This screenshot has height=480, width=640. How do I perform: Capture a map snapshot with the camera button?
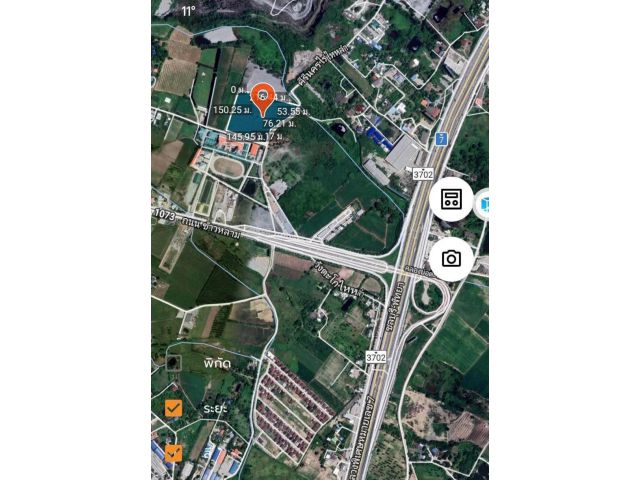(x=451, y=259)
